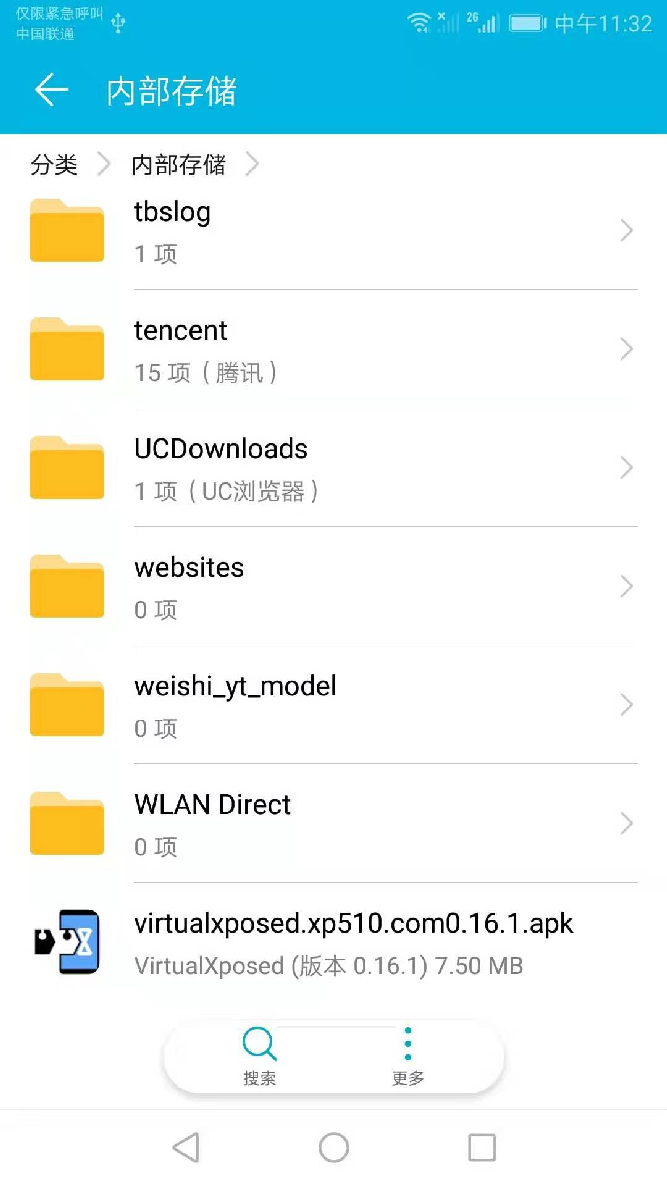
Task: Open the virtualxposed apk file
Action: click(x=334, y=942)
